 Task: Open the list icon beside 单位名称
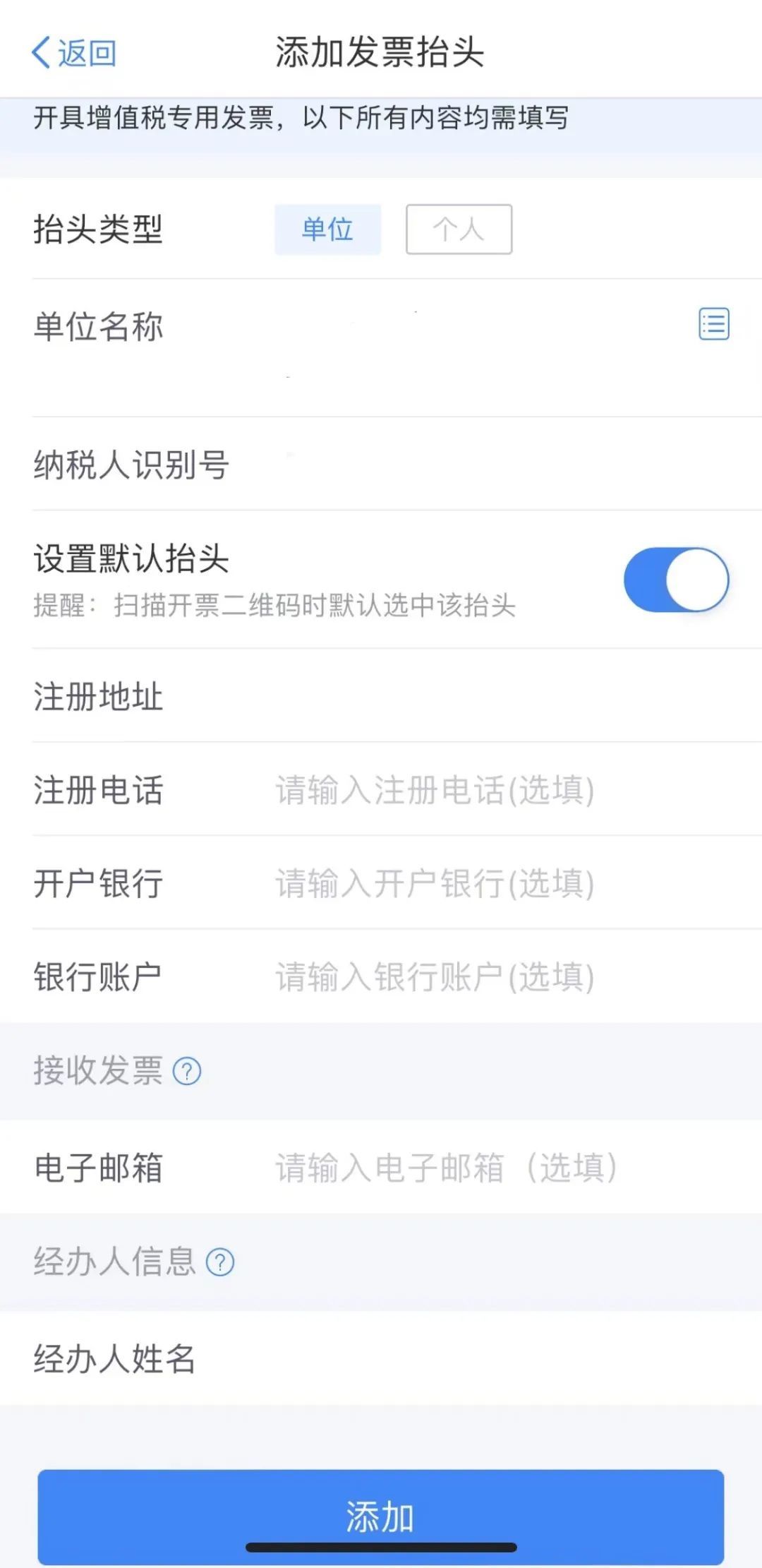point(713,325)
